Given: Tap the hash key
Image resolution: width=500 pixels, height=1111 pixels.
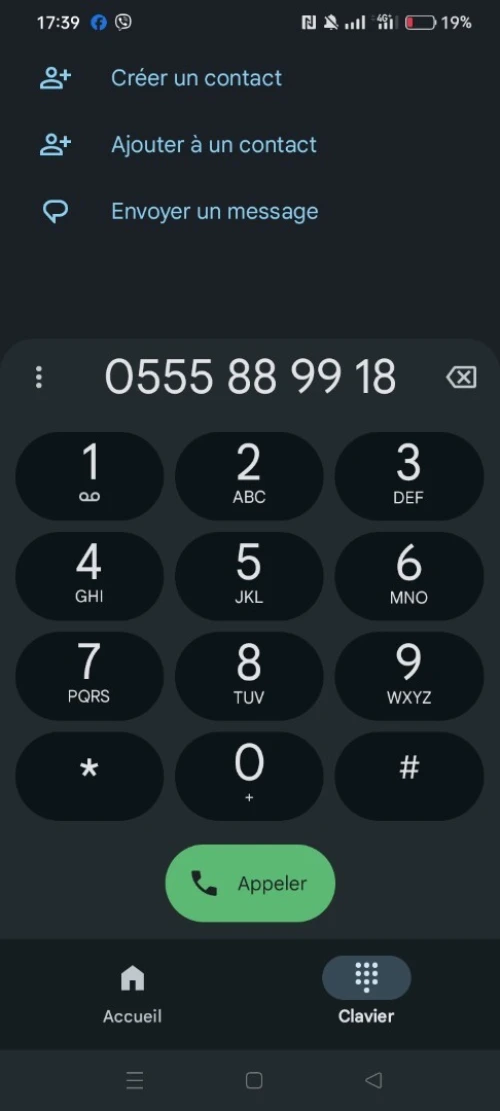Looking at the screenshot, I should point(409,776).
